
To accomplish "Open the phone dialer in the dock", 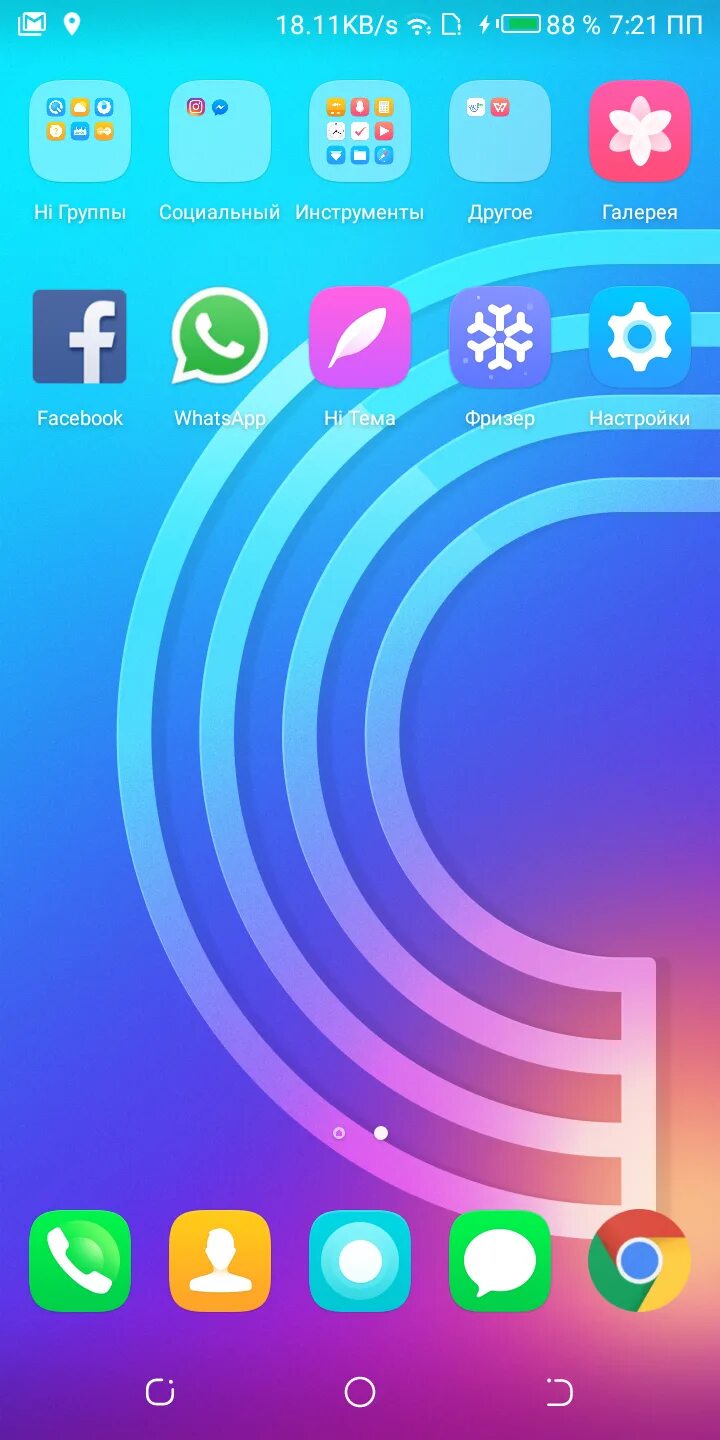I will (80, 1261).
